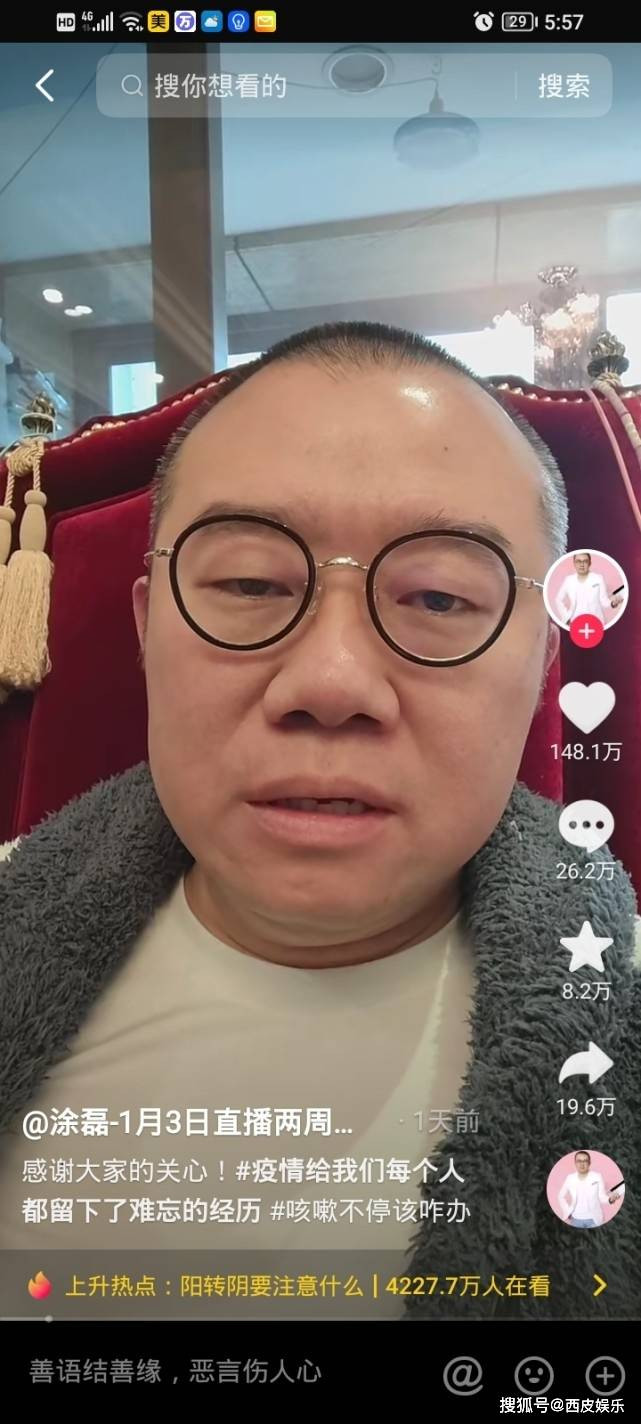Tap the plus icon beside the comment box
Viewport: 641px width, 1424px height.
click(x=604, y=1375)
